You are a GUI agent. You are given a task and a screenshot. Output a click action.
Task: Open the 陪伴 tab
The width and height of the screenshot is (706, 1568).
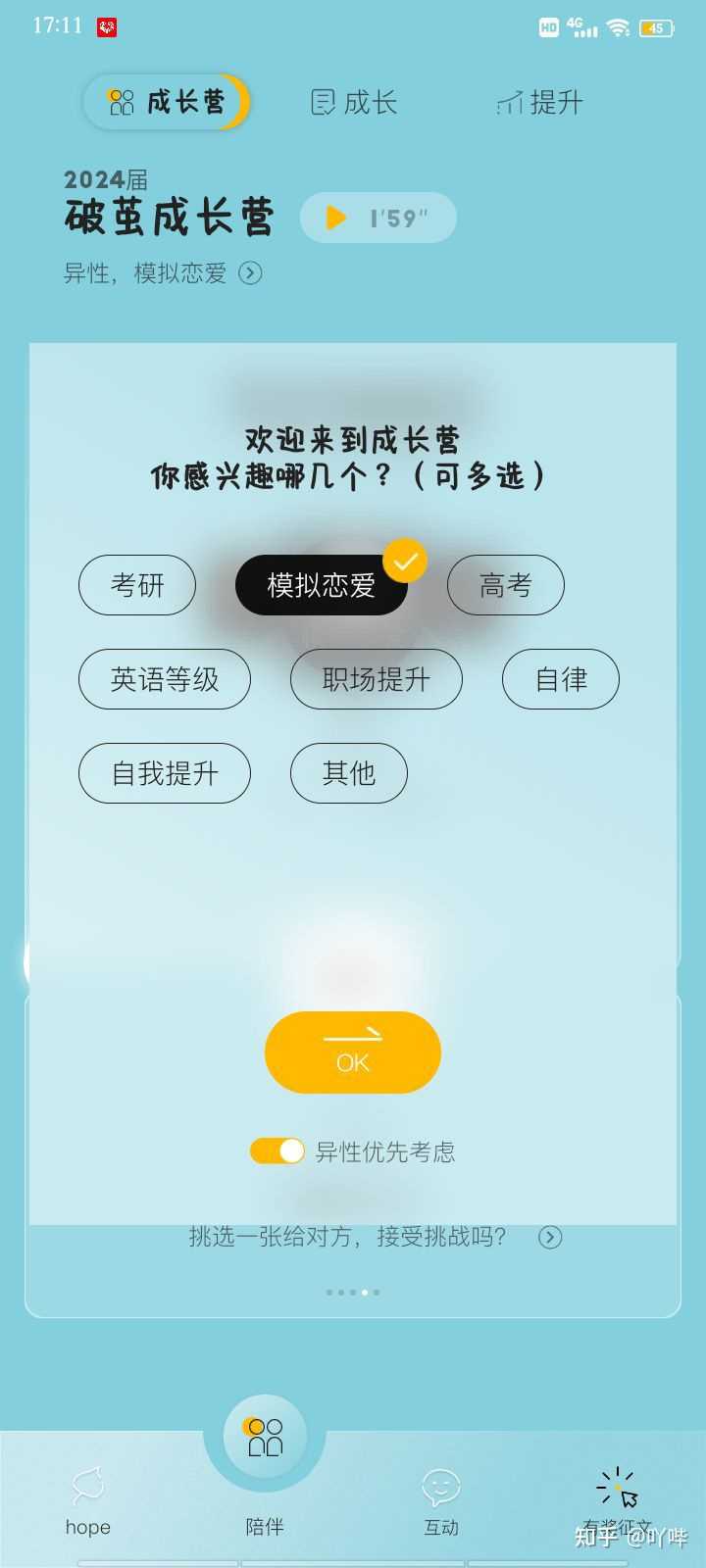click(265, 1465)
